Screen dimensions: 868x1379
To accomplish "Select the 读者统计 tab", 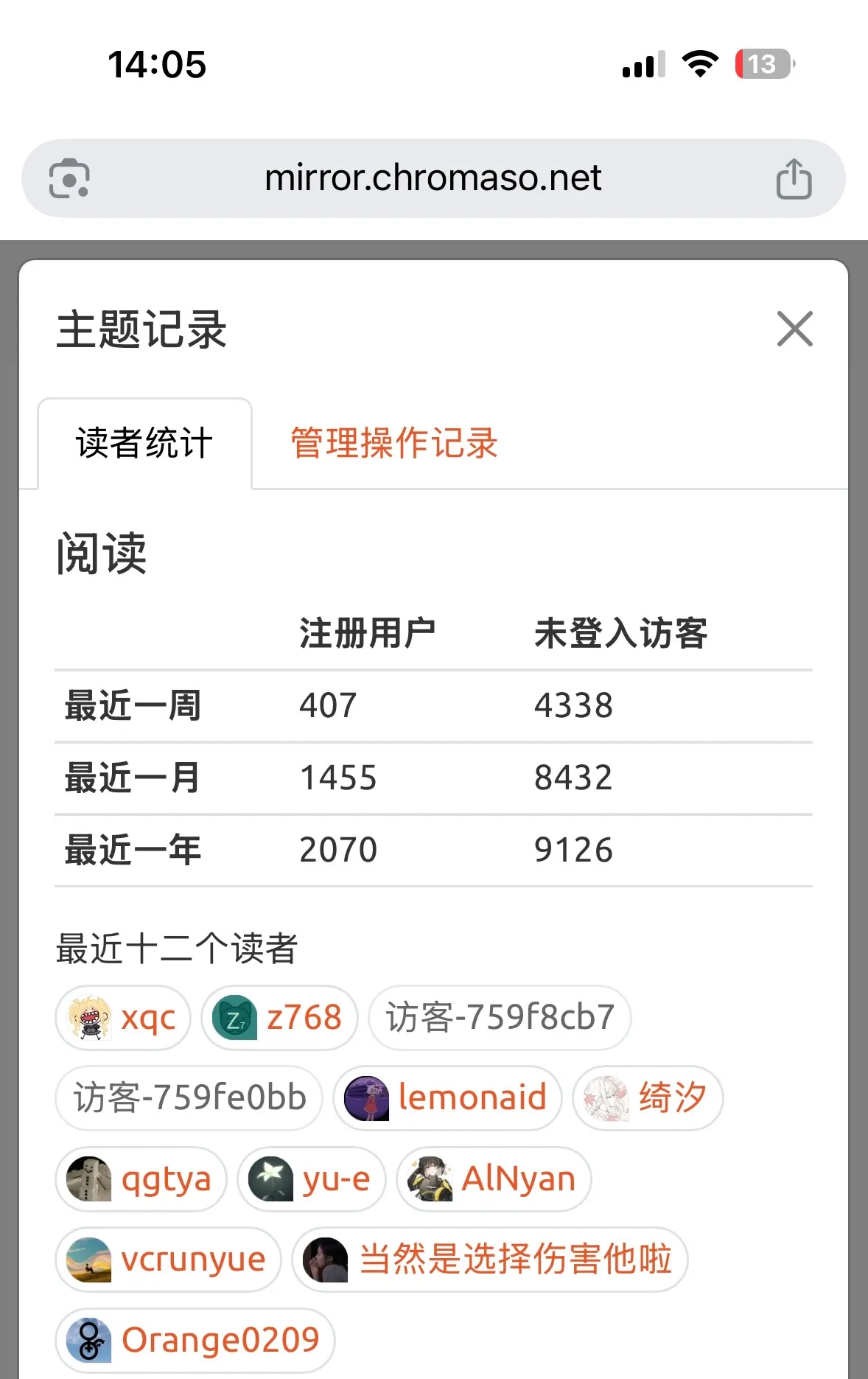I will click(x=144, y=444).
